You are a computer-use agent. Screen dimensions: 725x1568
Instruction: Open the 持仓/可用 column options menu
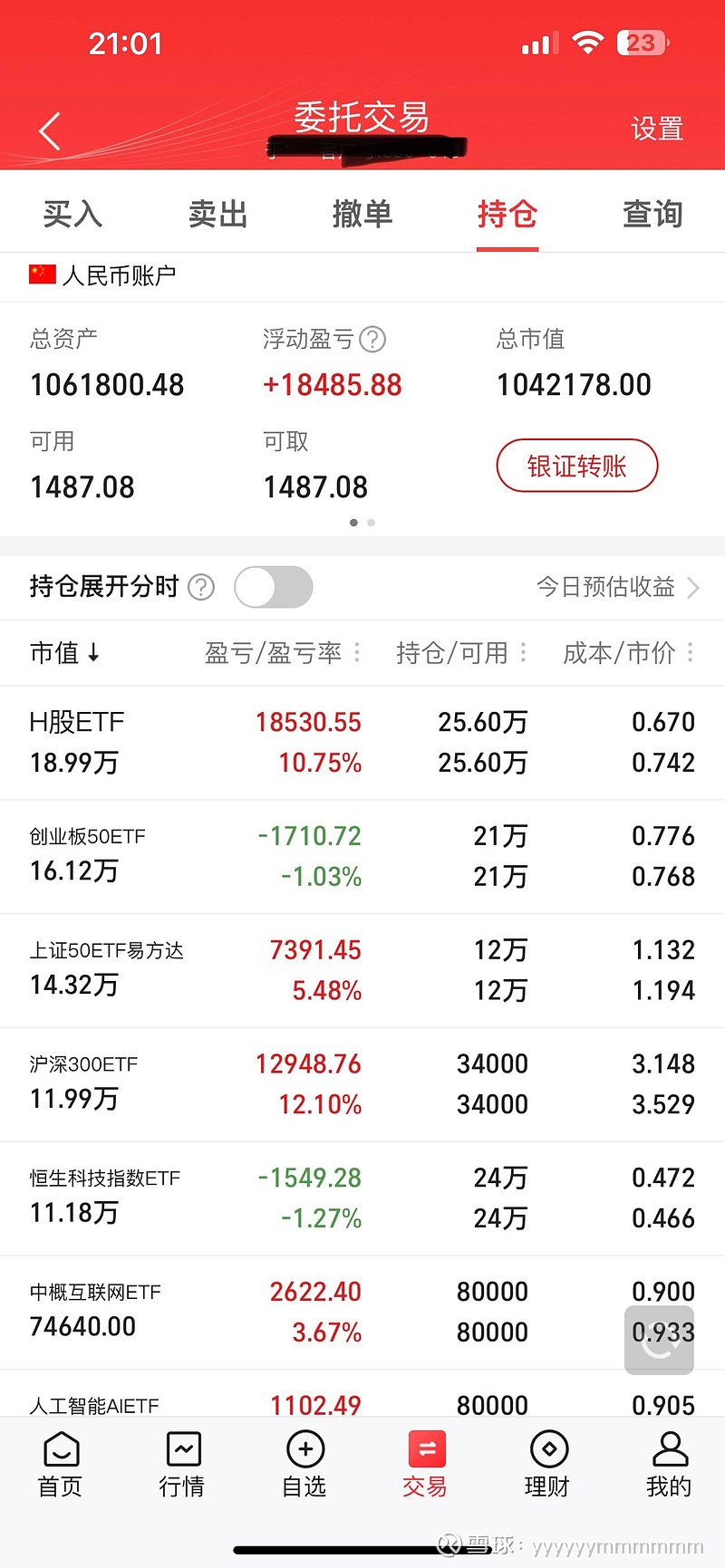(523, 653)
